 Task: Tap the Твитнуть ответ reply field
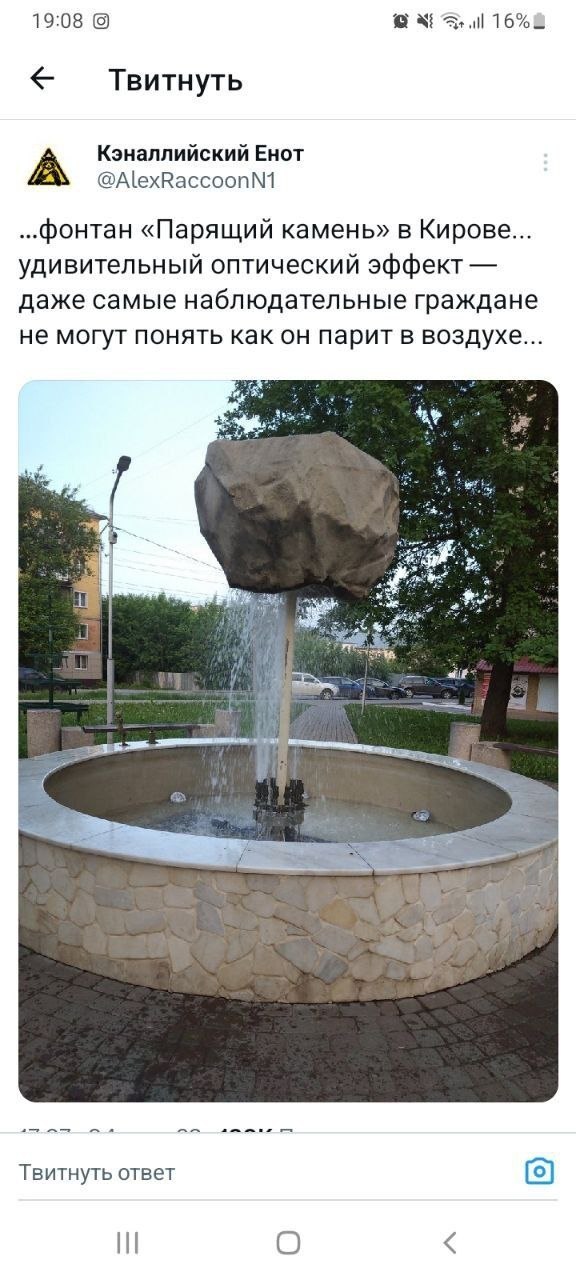[x=260, y=1172]
